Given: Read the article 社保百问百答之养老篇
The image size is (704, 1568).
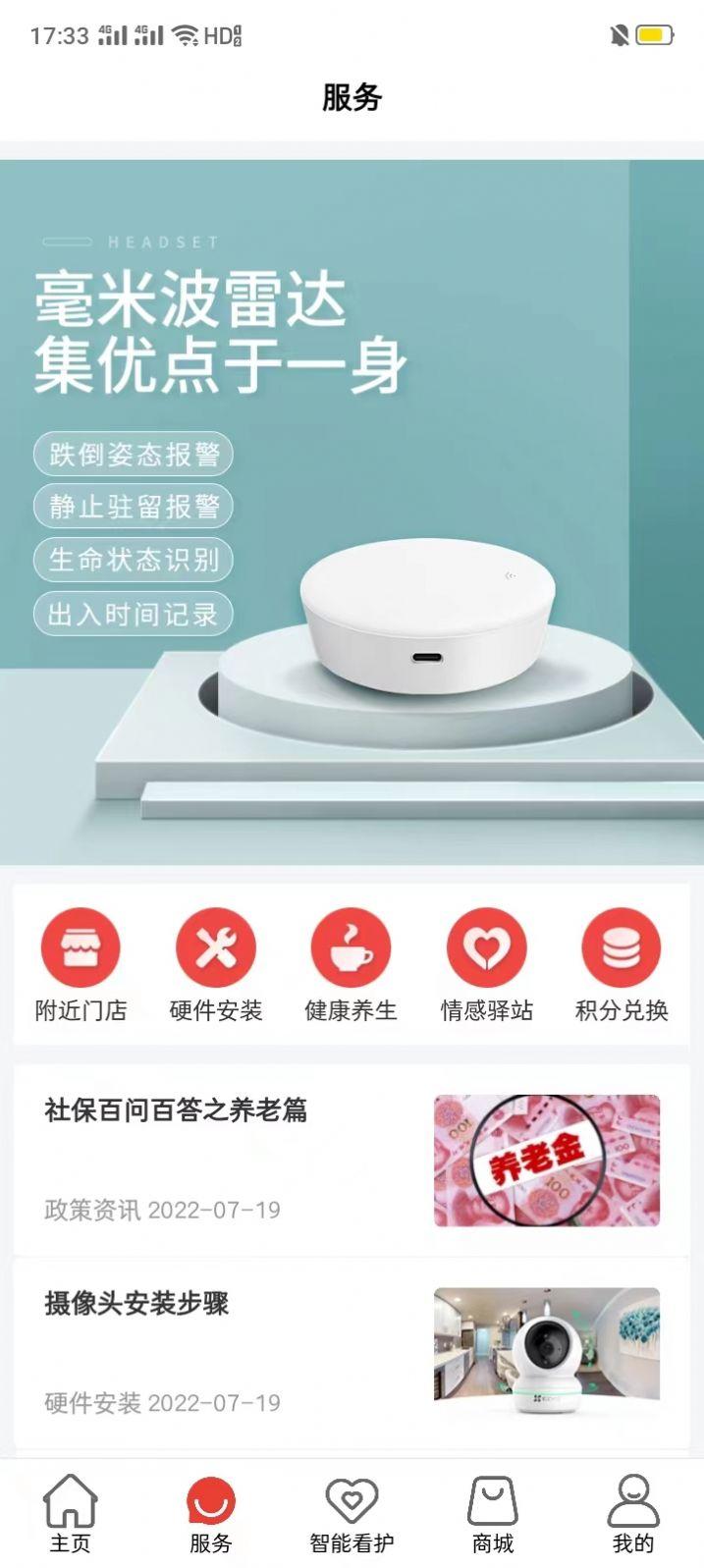Looking at the screenshot, I should pos(352,1159).
